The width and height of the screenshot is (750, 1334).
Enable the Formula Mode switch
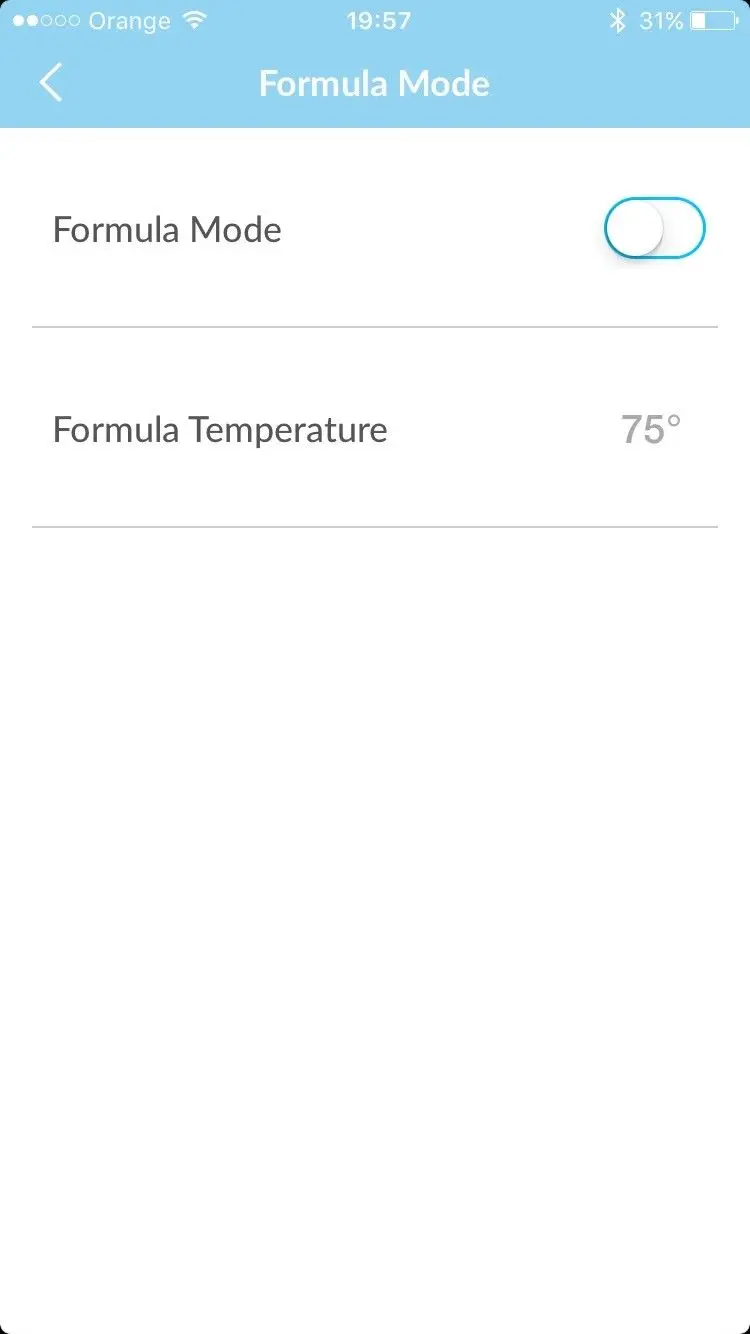point(654,230)
